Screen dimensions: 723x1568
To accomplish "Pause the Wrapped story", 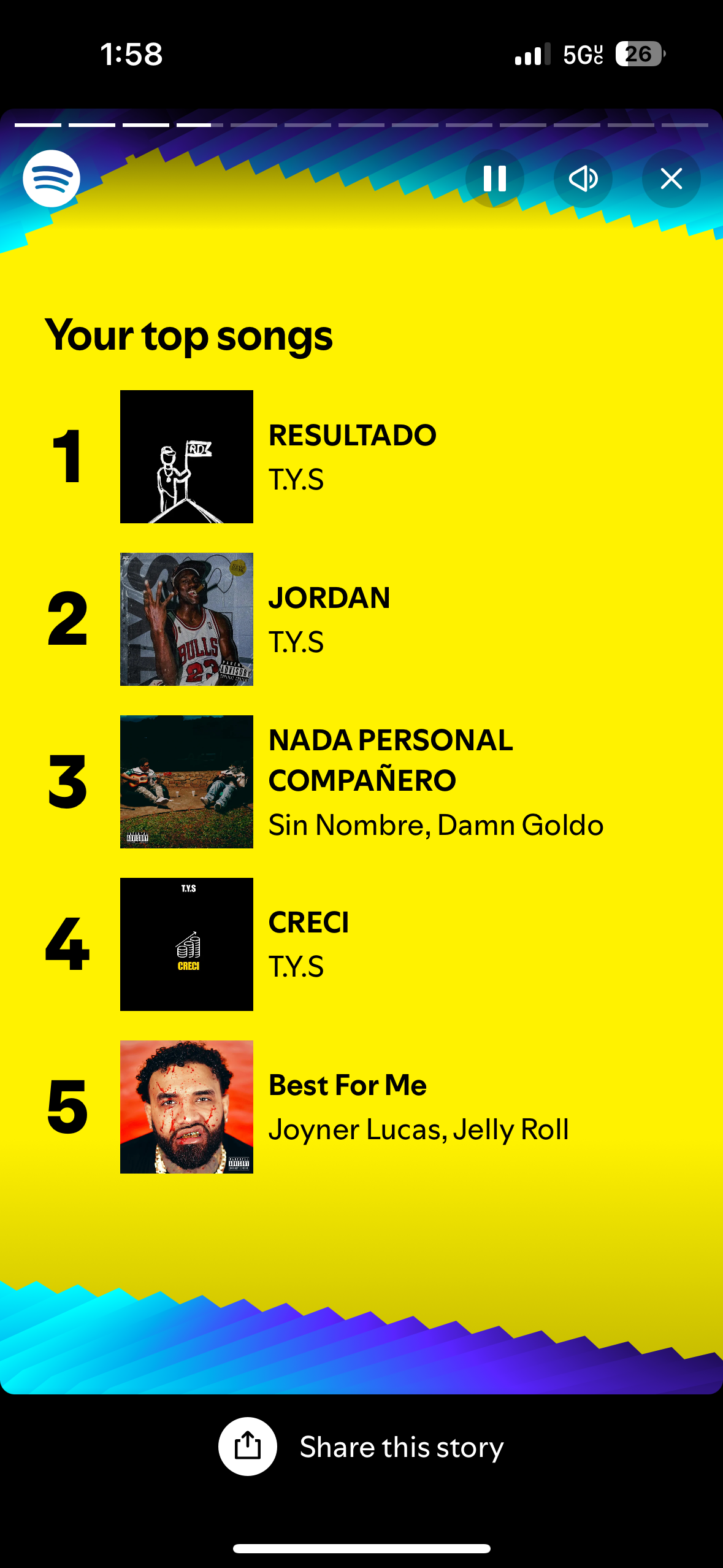I will coord(494,179).
